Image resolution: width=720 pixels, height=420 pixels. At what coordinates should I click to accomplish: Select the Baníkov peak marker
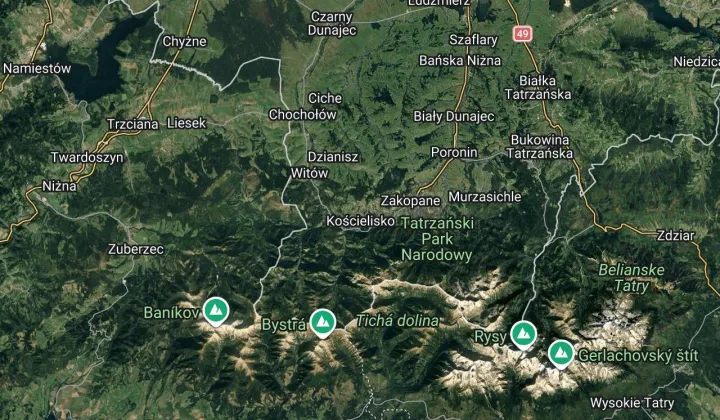(215, 310)
